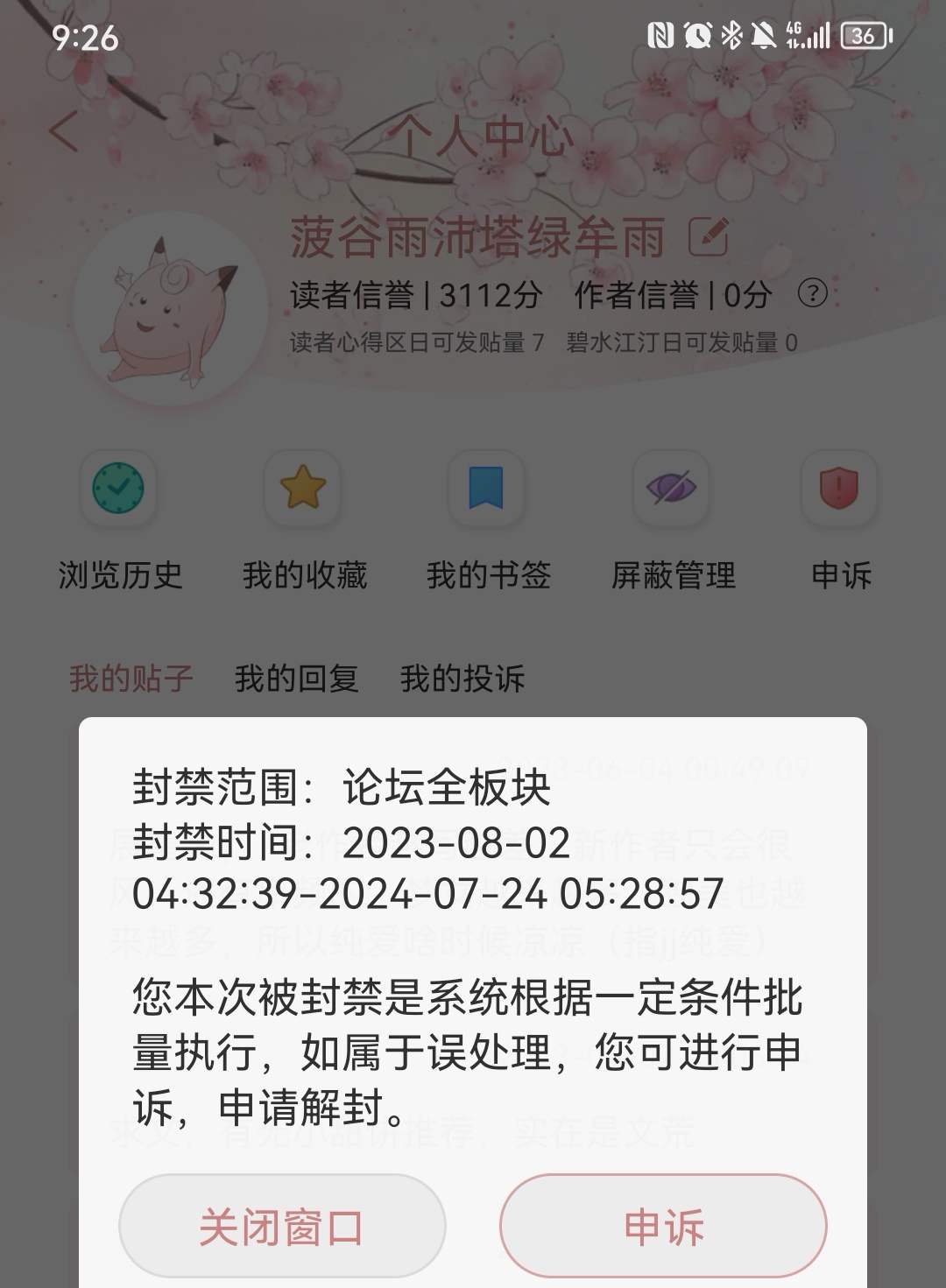
Task: Open 我的收藏
Action: pyautogui.click(x=303, y=518)
